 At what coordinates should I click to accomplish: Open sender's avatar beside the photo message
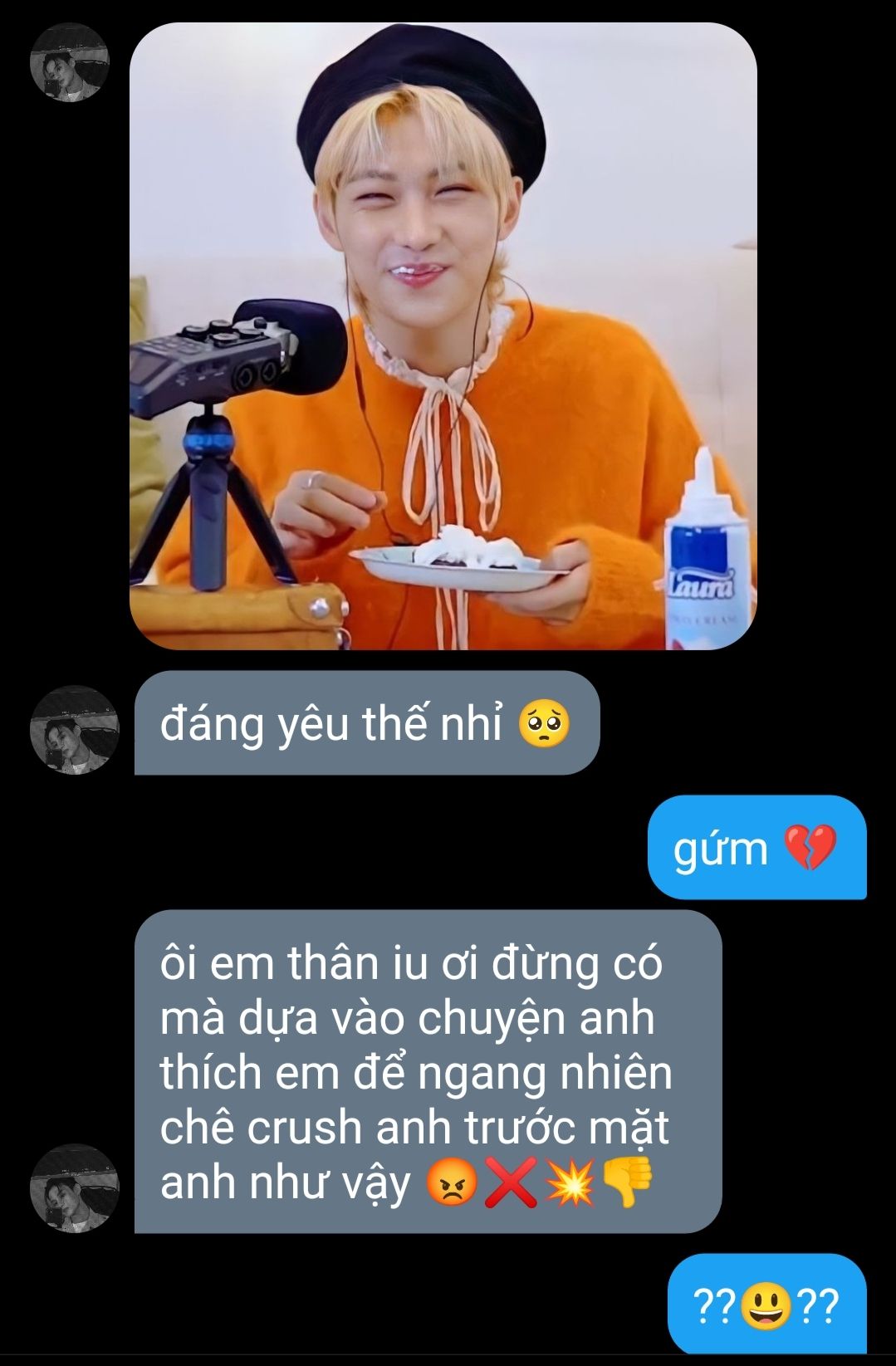click(x=70, y=63)
